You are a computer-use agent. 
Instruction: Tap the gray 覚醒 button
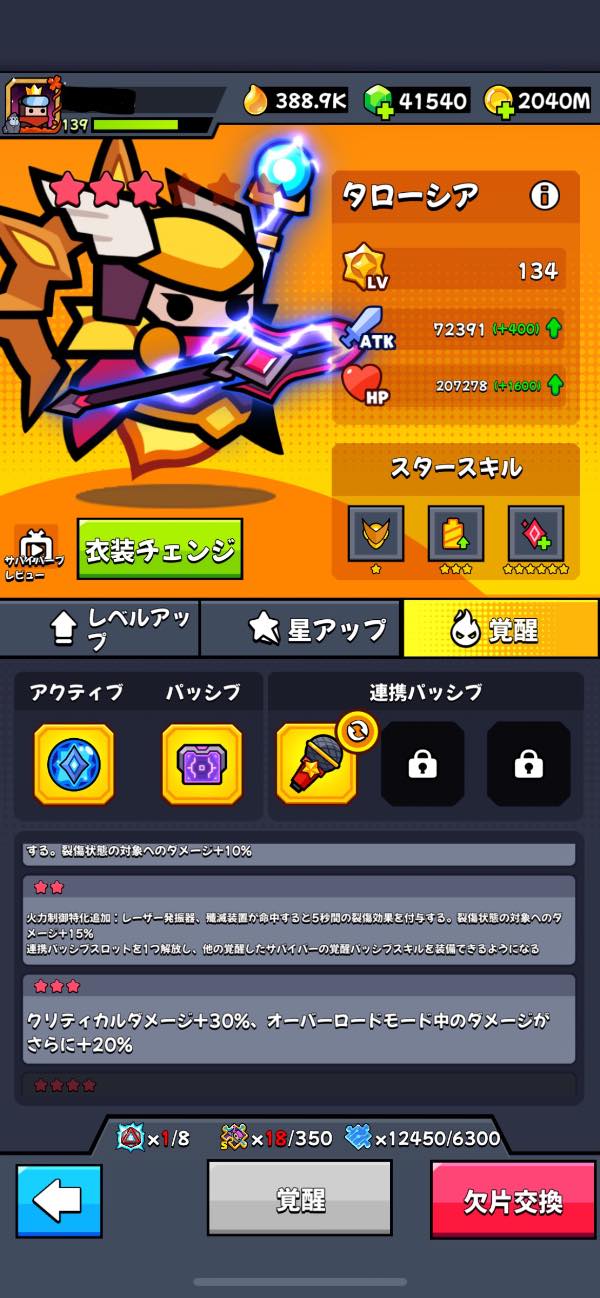[300, 1199]
